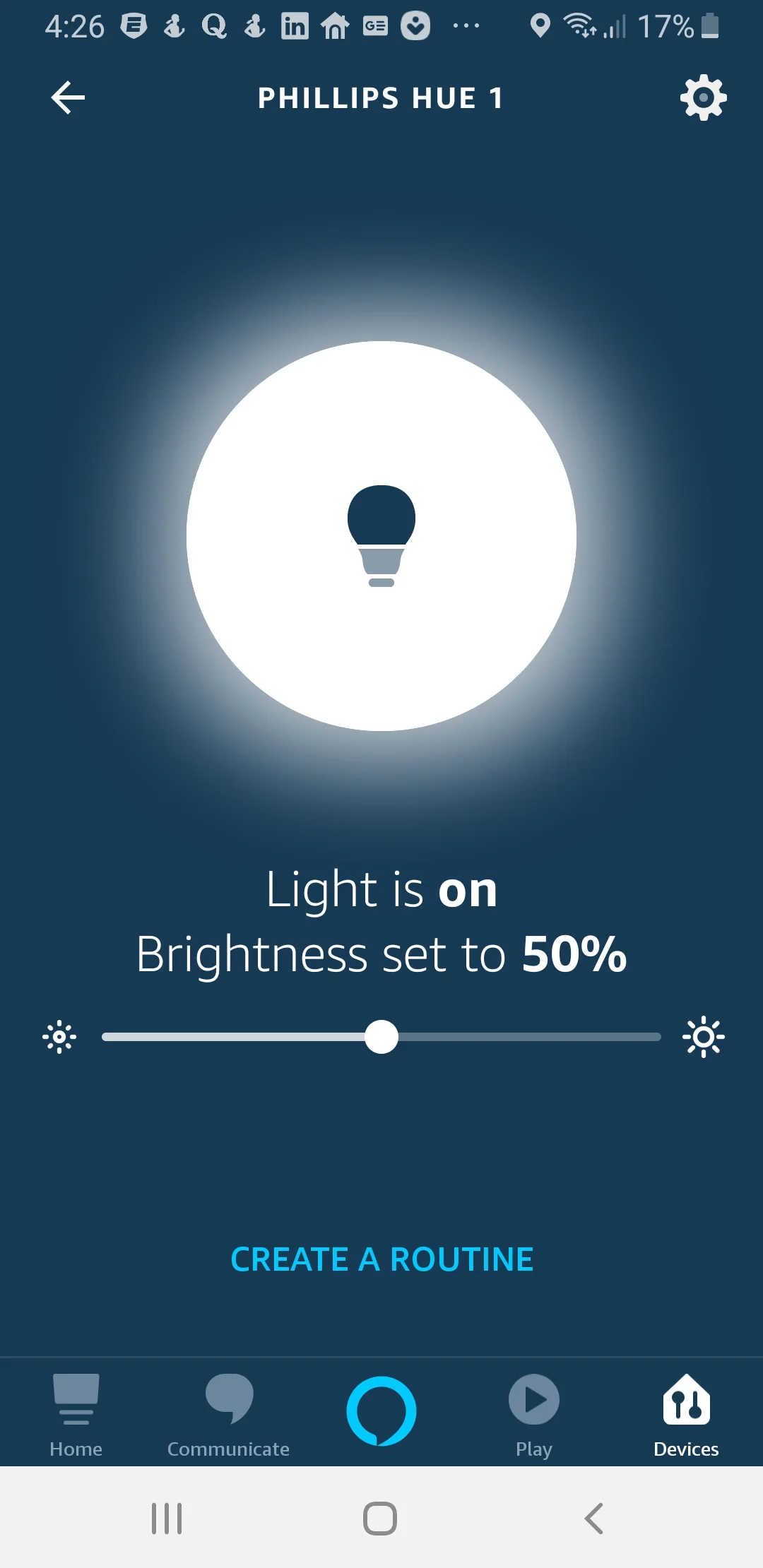Screen dimensions: 763x1568
Task: Go back using the top-left arrow
Action: coord(69,97)
